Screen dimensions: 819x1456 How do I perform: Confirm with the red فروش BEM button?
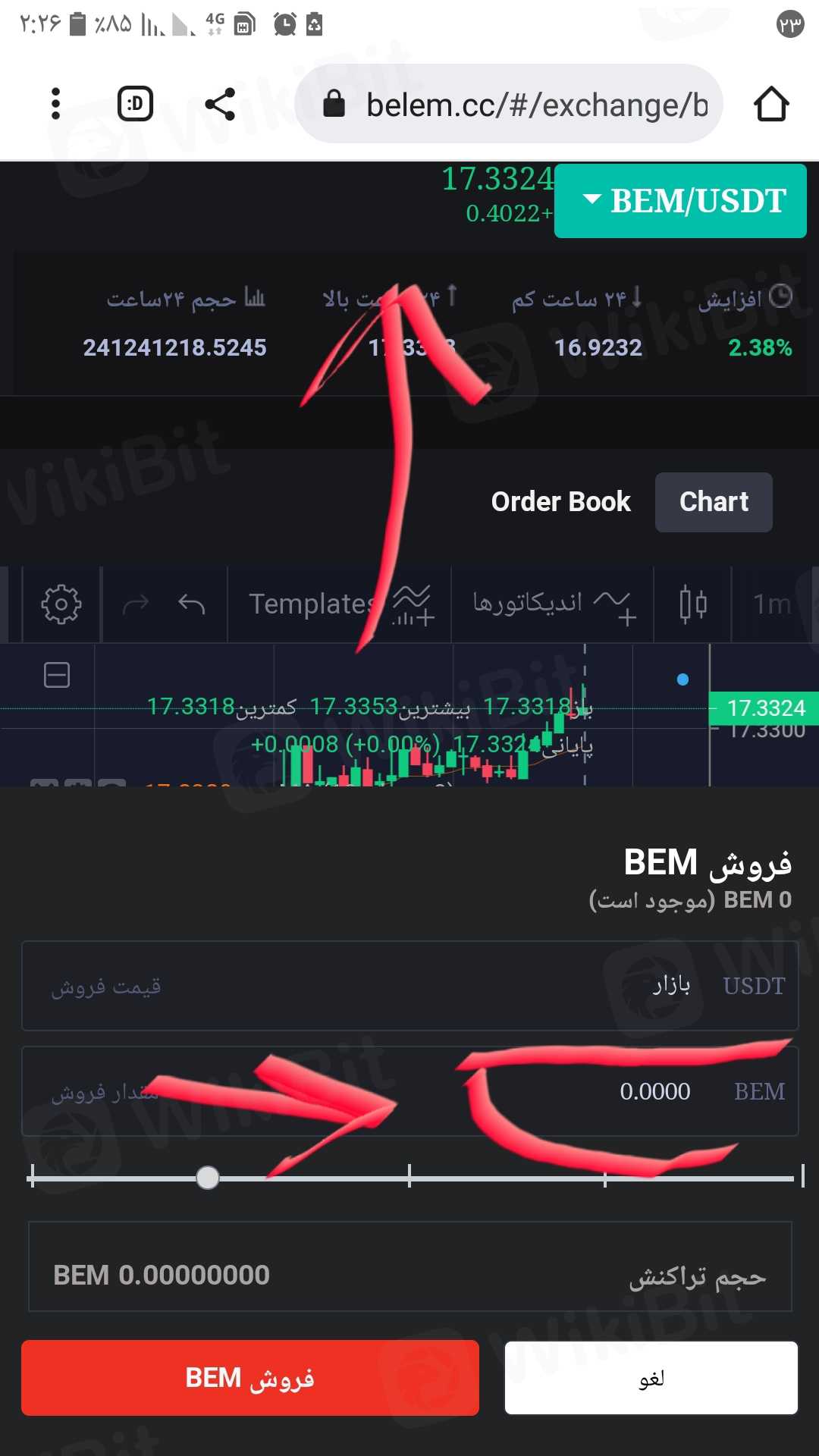(250, 1378)
